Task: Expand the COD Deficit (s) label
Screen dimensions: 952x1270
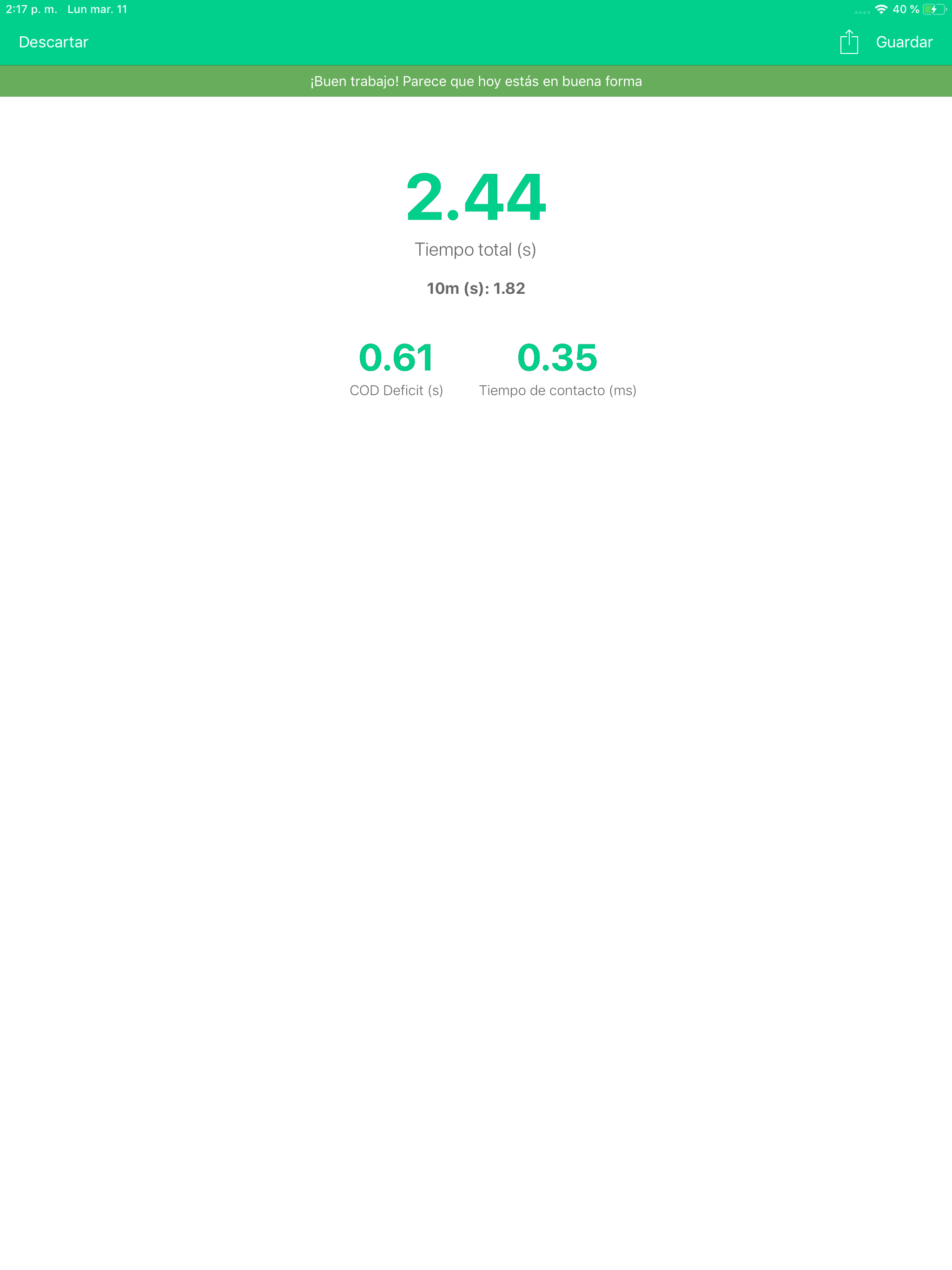Action: [396, 390]
